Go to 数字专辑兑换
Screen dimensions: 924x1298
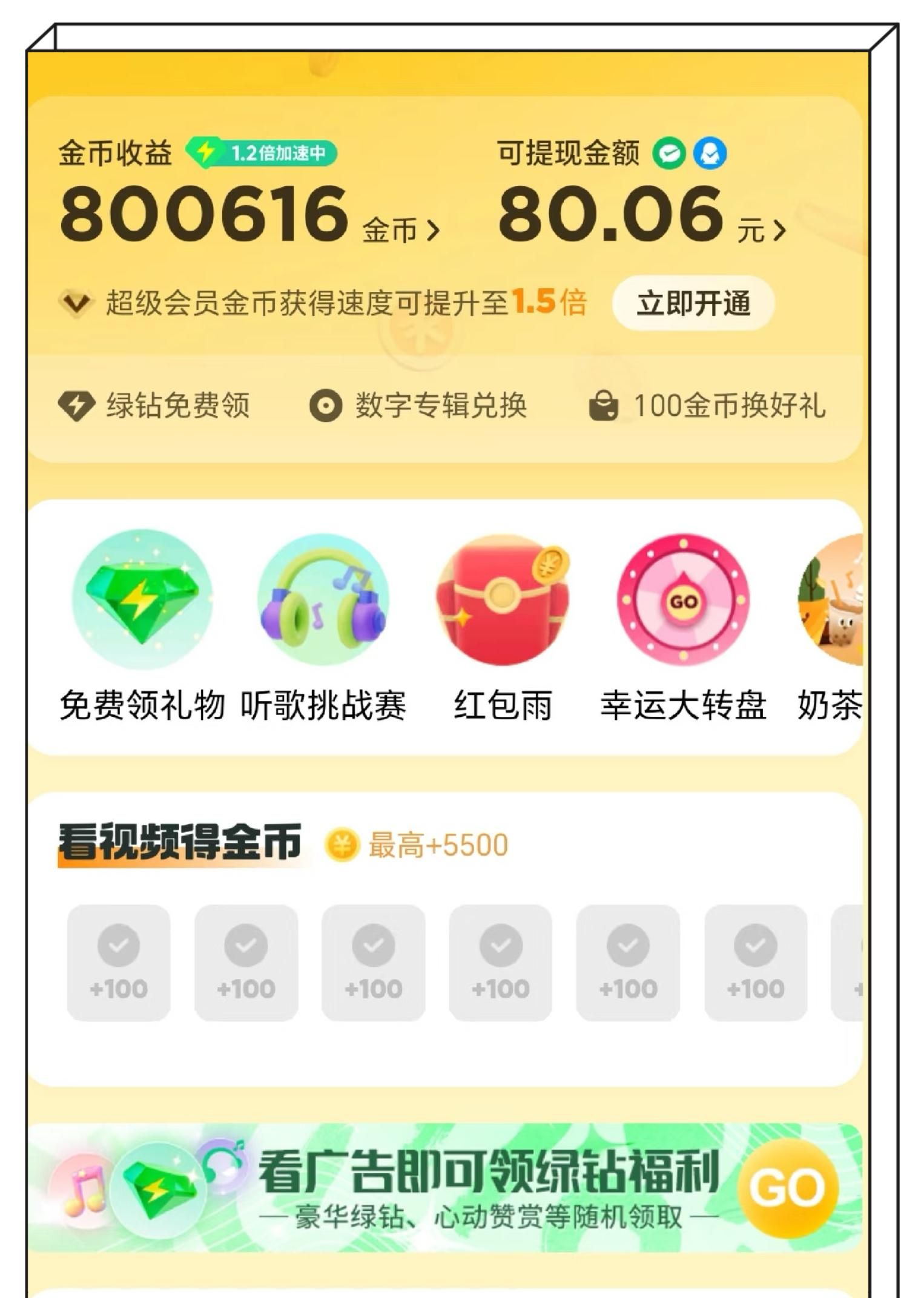[x=418, y=406]
